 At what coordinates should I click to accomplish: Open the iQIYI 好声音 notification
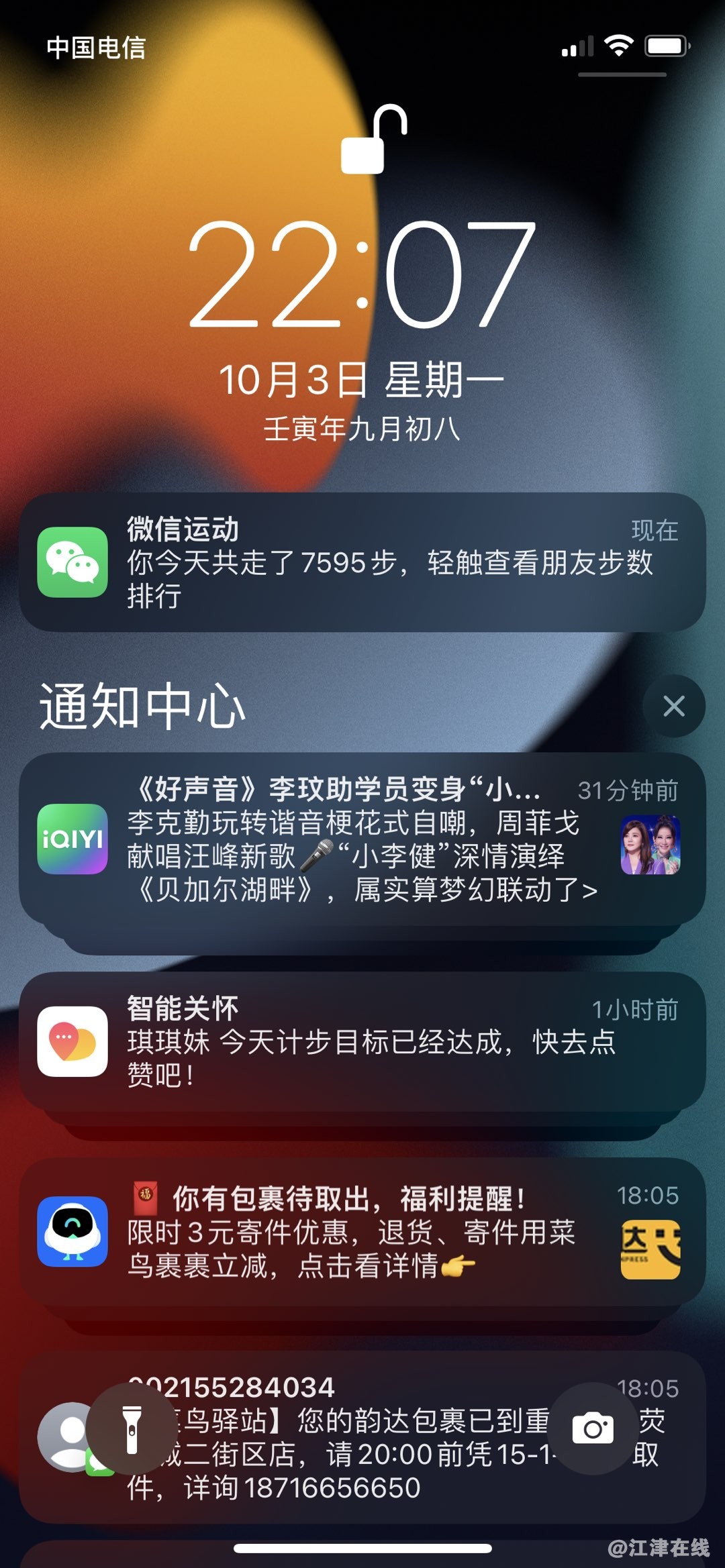pos(362,839)
